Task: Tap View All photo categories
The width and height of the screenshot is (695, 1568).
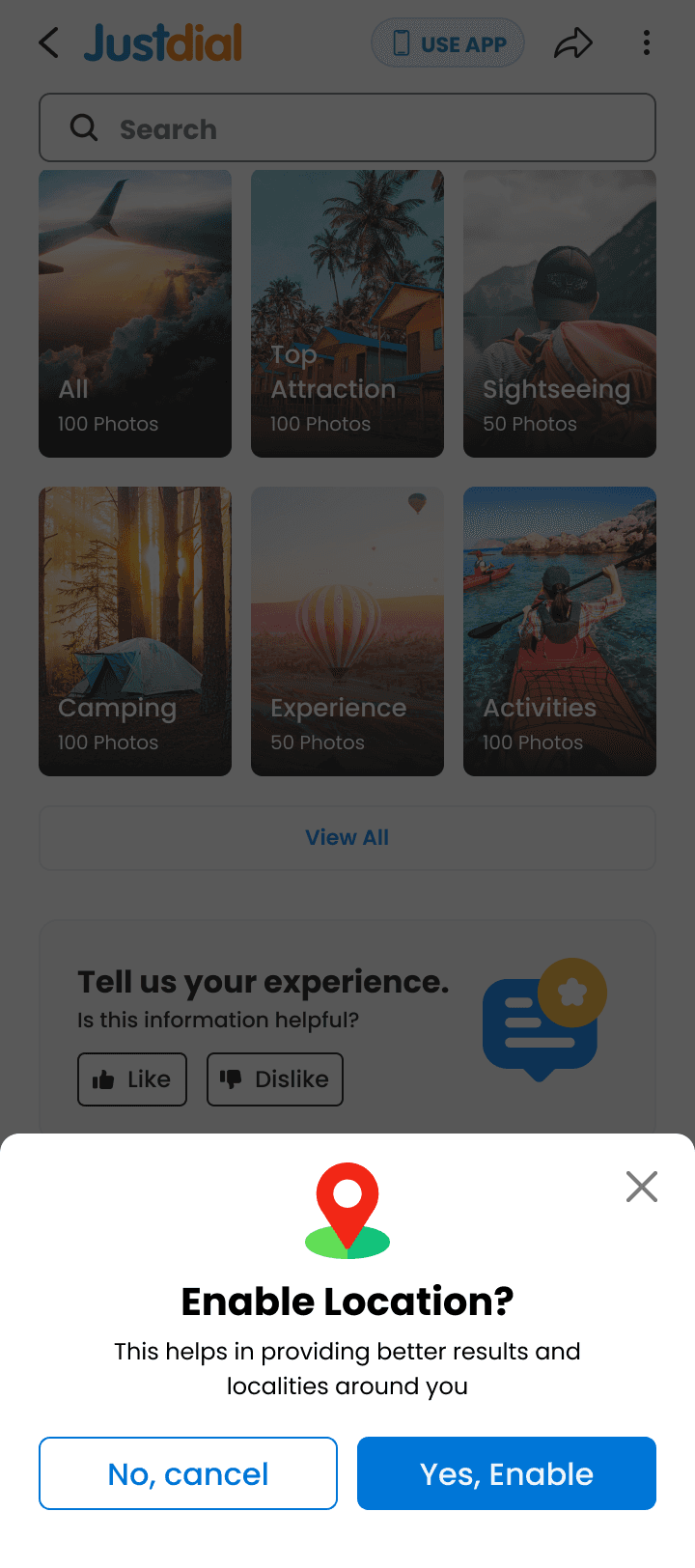Action: pos(347,838)
